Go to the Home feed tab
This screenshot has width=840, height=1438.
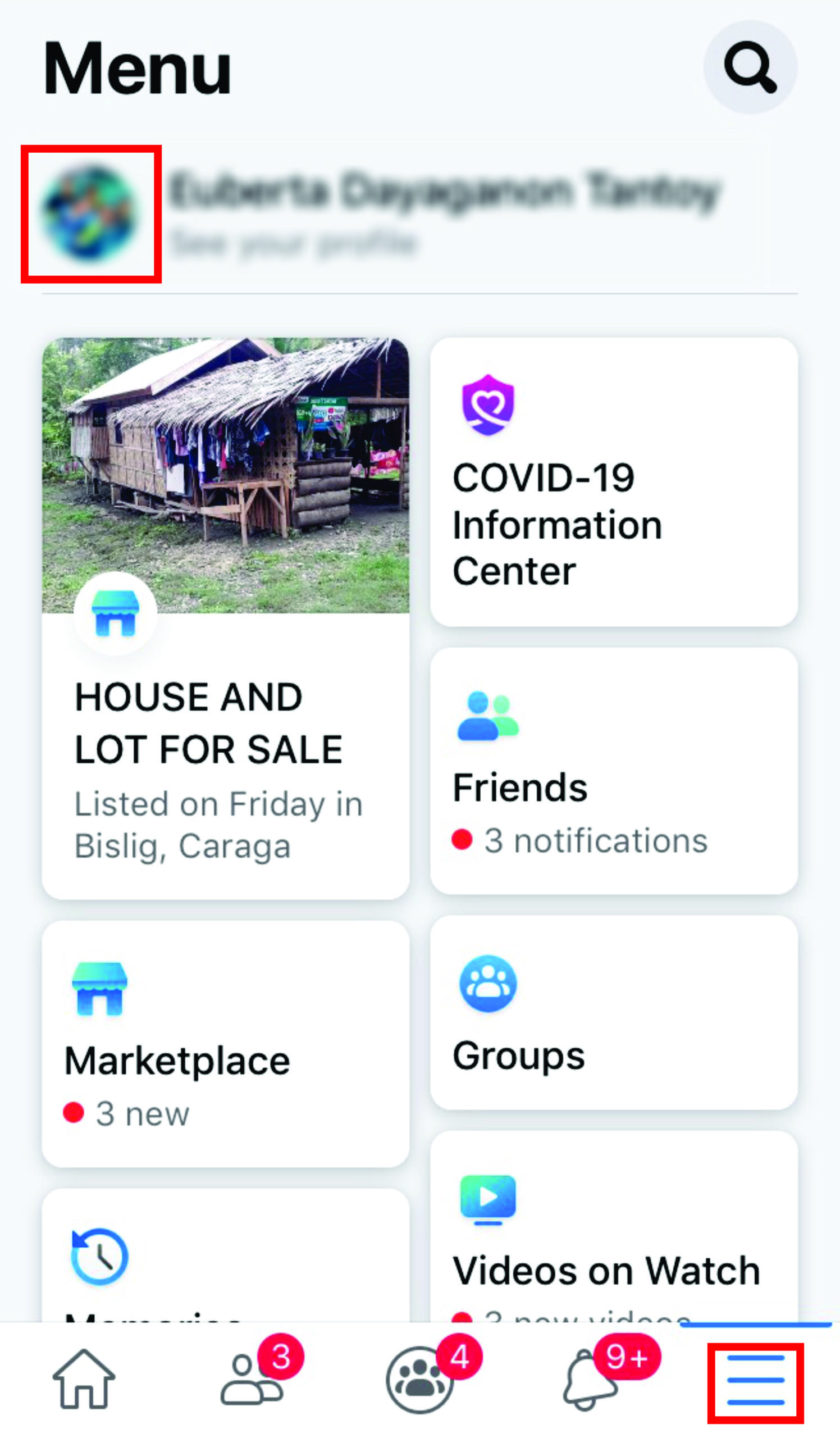tap(84, 1380)
